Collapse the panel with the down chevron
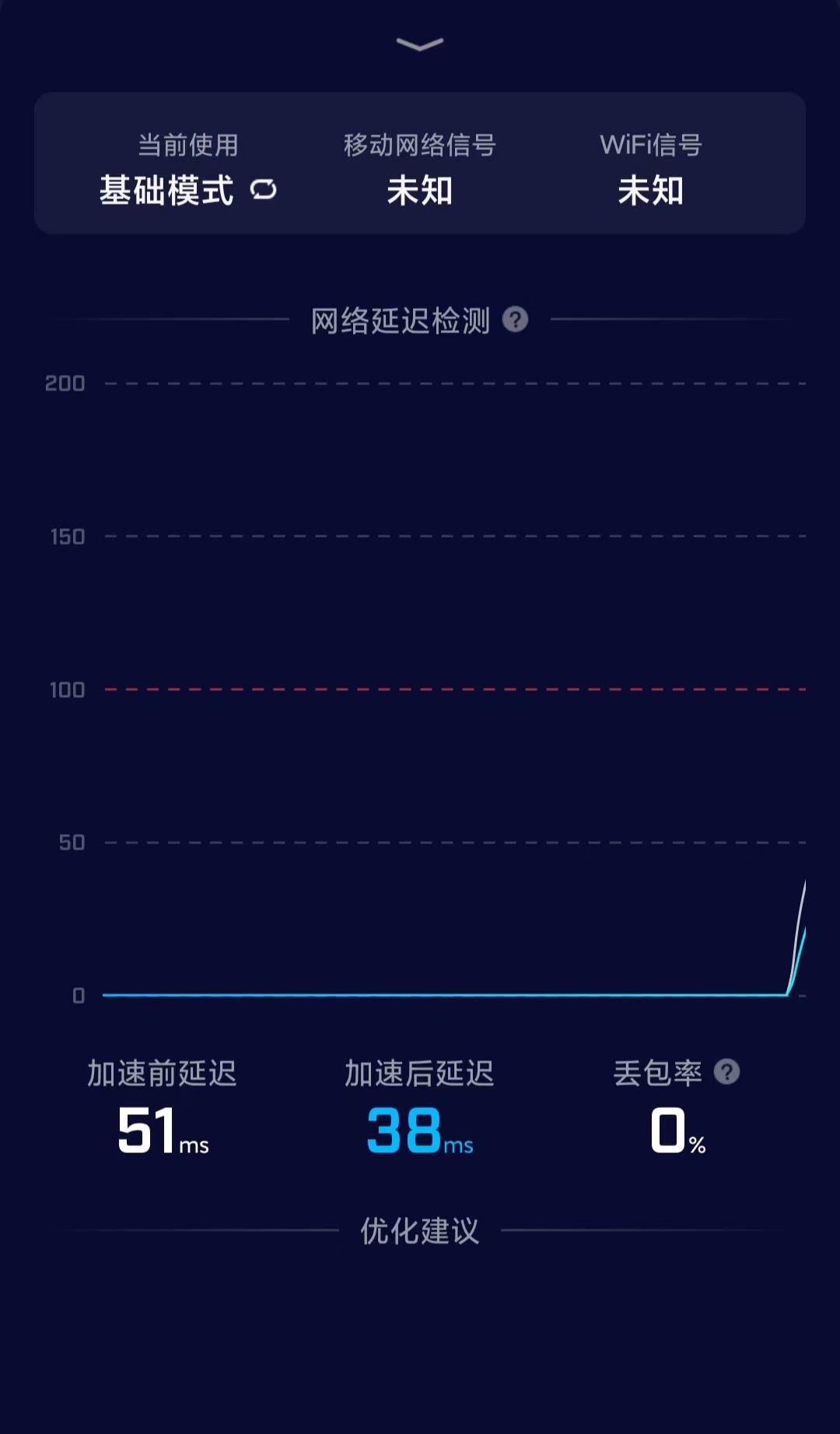Viewport: 840px width, 1434px height. click(420, 44)
